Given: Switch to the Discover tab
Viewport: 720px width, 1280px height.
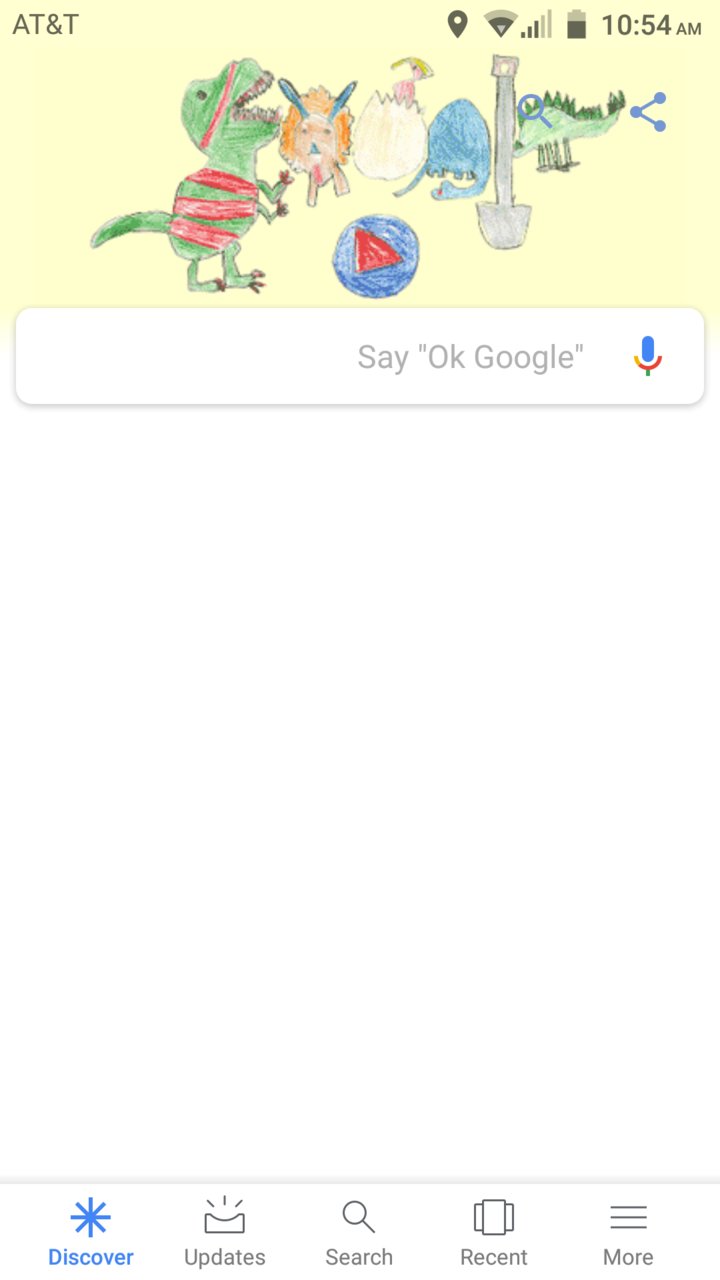Looking at the screenshot, I should [x=91, y=1232].
